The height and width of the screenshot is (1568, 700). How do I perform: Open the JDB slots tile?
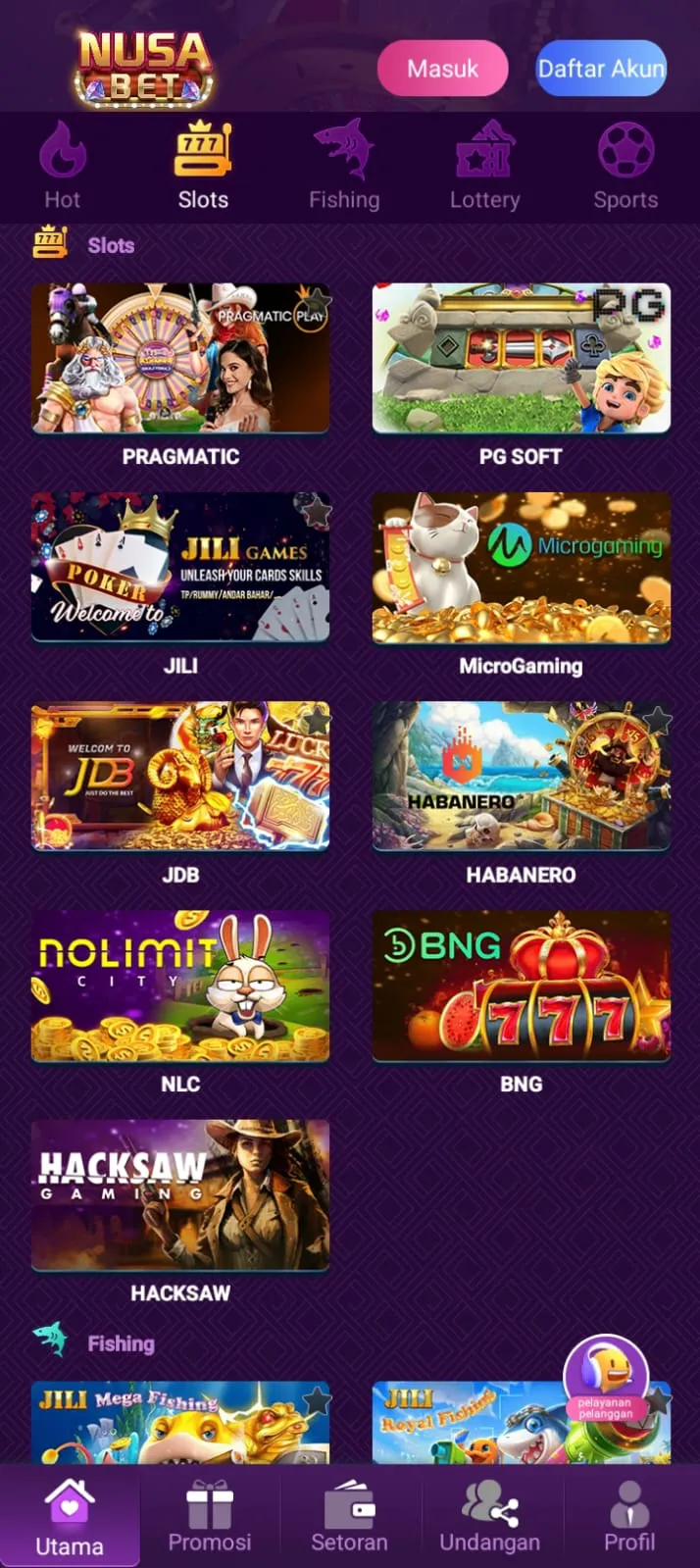[x=180, y=777]
